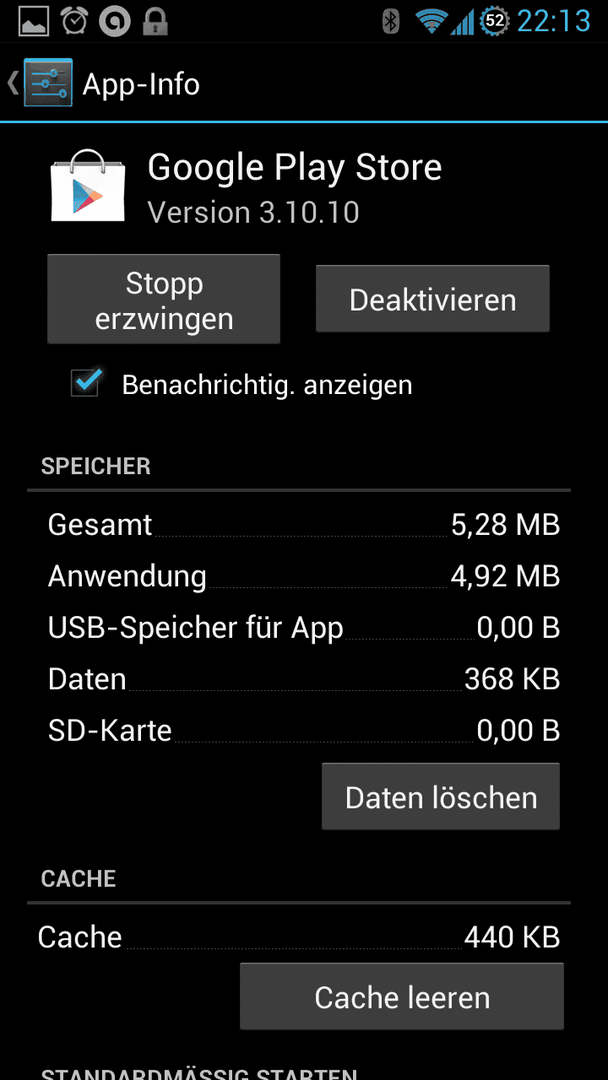The height and width of the screenshot is (1080, 608).
Task: Tap the Stopp erzwingen button
Action: click(164, 300)
